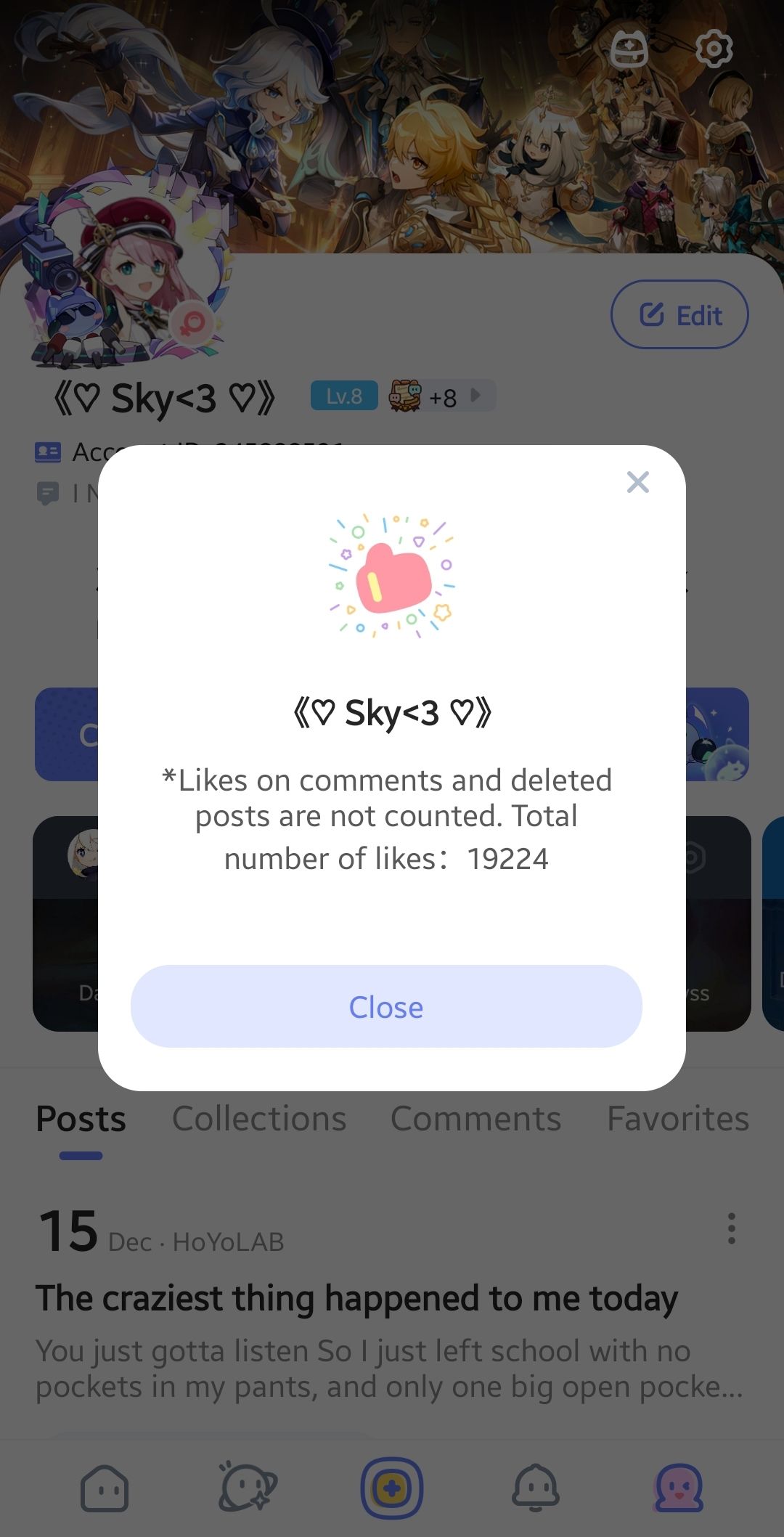This screenshot has height=1537, width=784.
Task: Open the post about the craziest thing today
Action: click(356, 1298)
